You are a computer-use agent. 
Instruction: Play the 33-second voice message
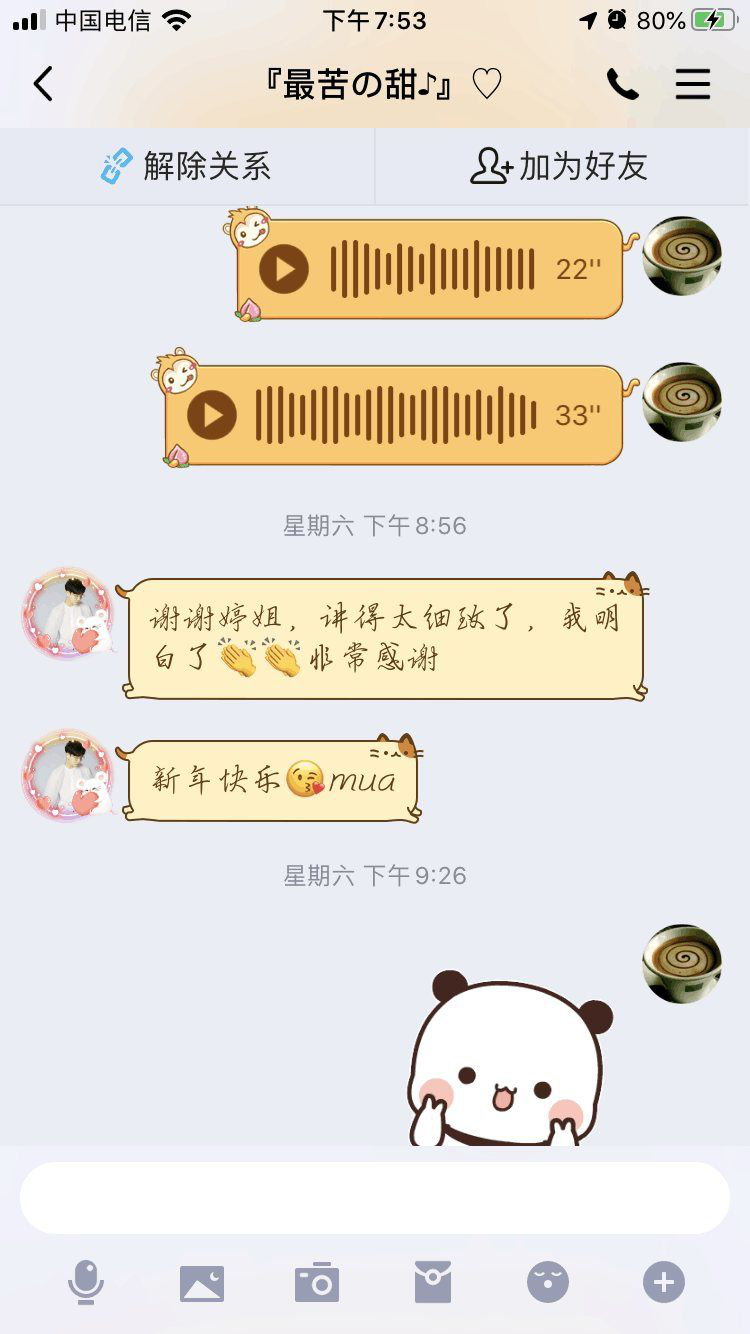[212, 415]
